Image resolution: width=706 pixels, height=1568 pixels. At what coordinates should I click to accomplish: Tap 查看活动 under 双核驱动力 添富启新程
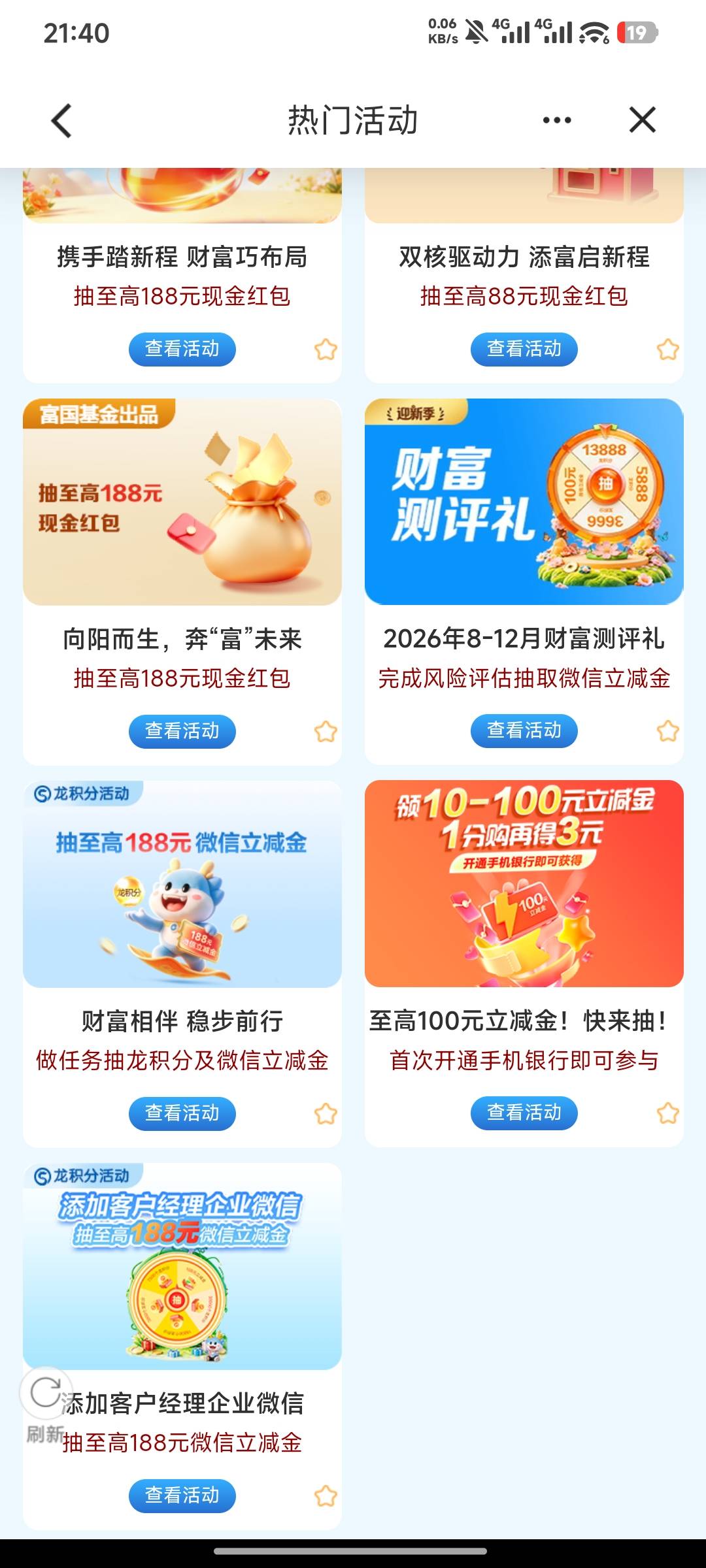(524, 349)
